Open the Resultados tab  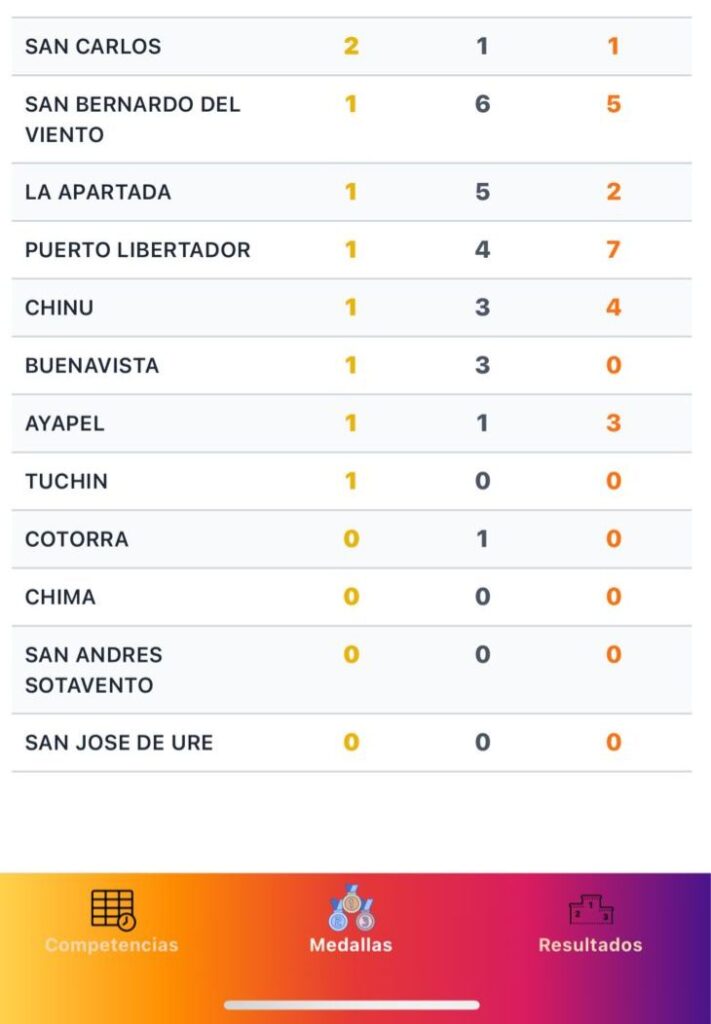click(x=590, y=922)
